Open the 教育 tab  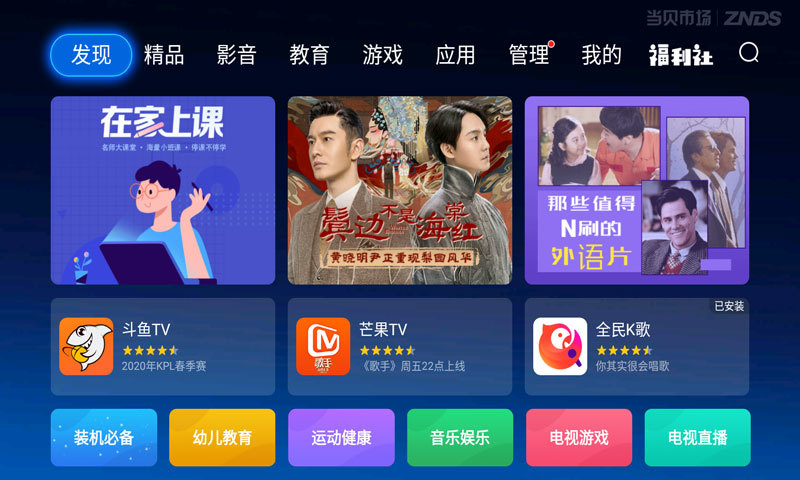310,55
